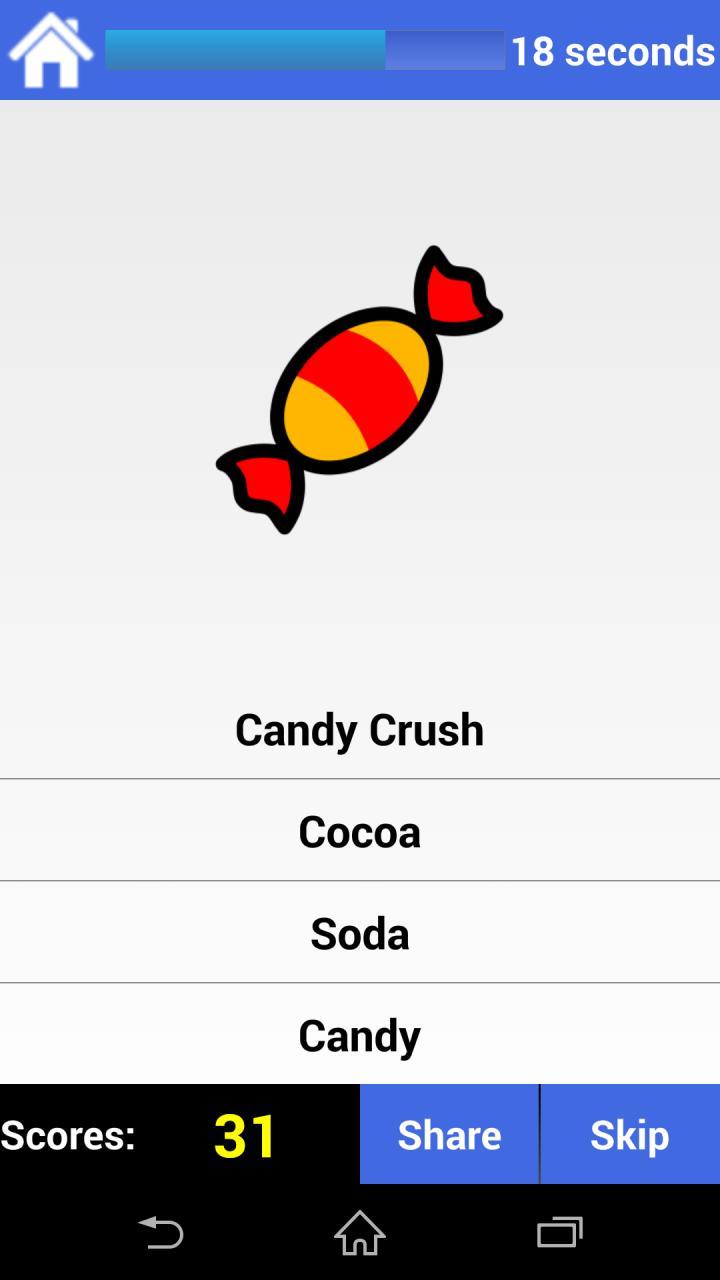Open recent apps overview
This screenshot has width=720, height=1280.
tap(560, 1232)
